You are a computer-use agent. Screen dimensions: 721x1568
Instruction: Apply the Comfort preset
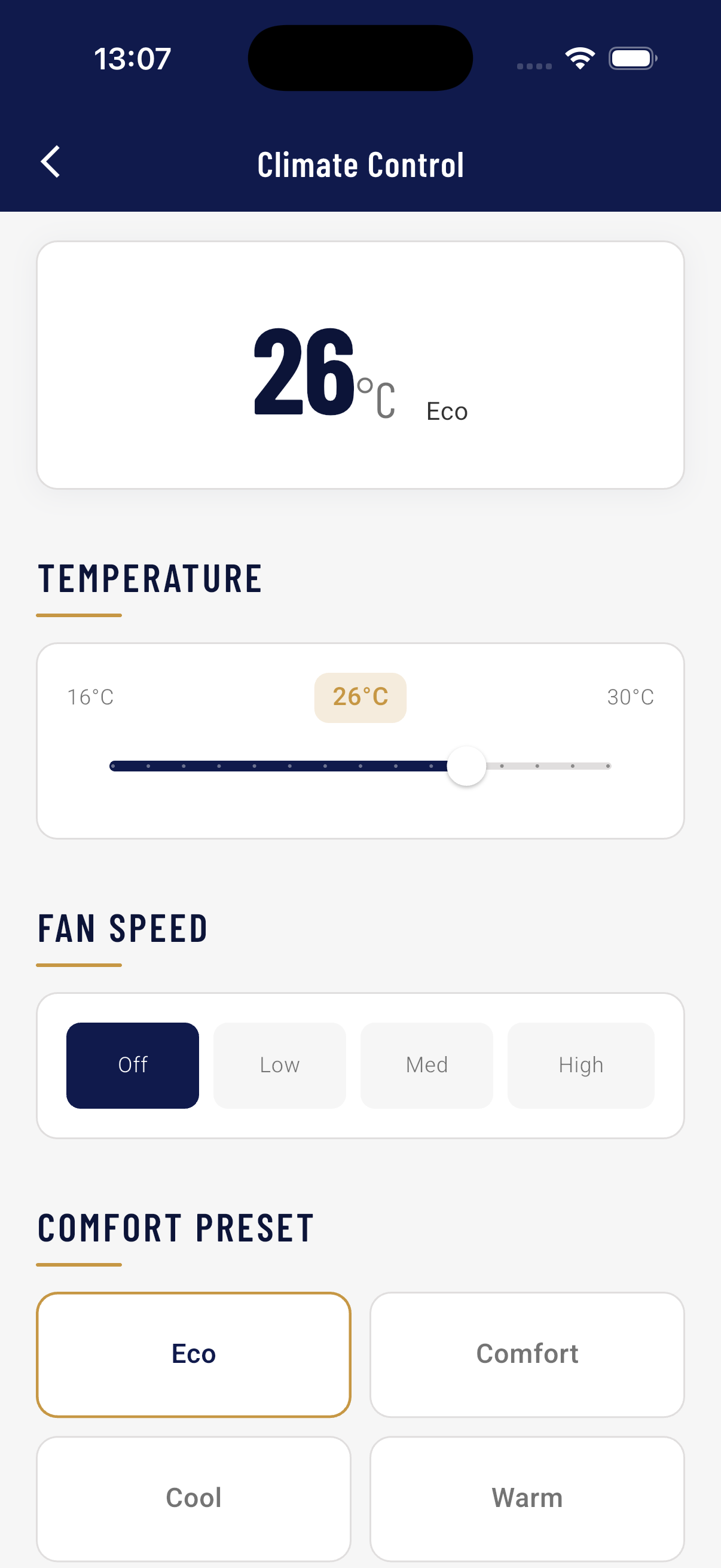coord(527,1355)
